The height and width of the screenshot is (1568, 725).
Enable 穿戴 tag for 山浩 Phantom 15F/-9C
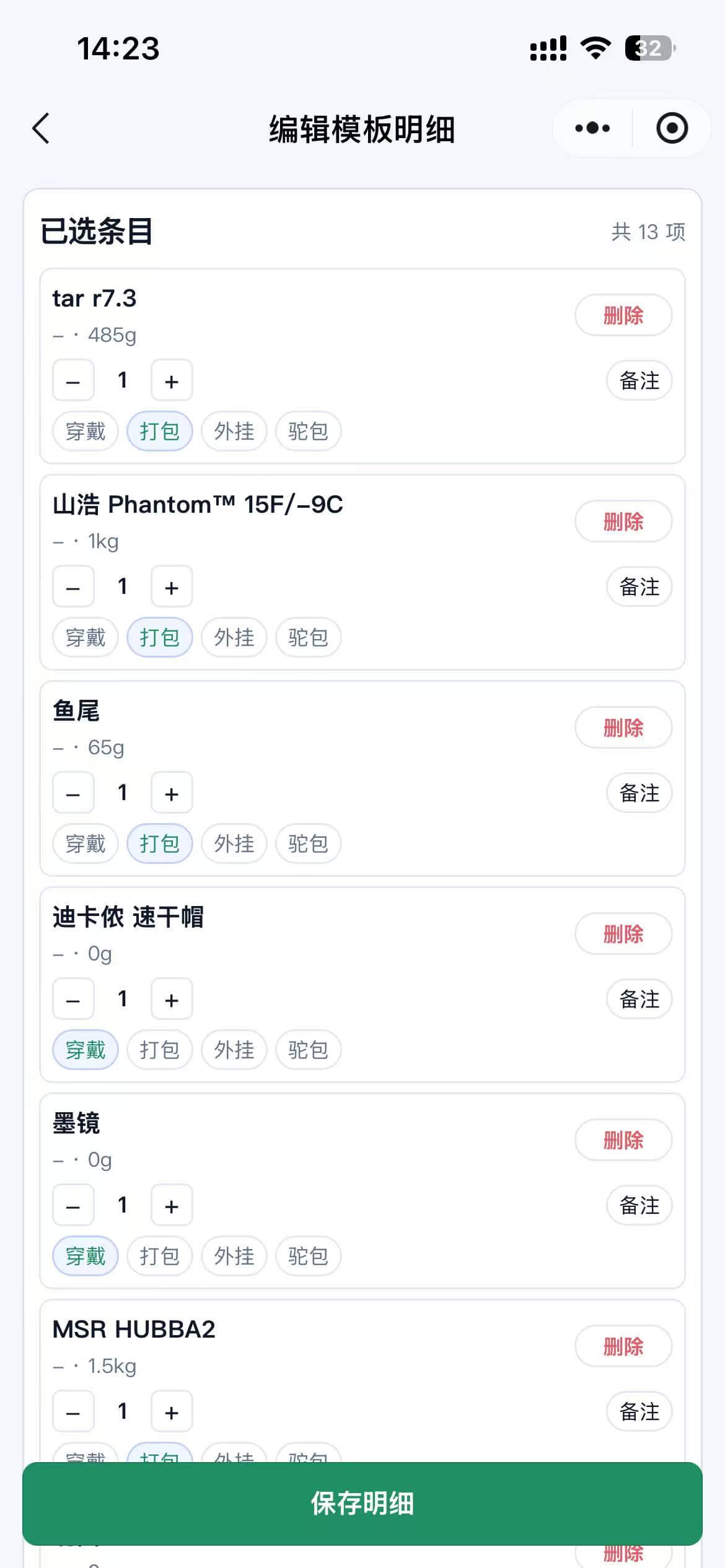[x=85, y=637]
